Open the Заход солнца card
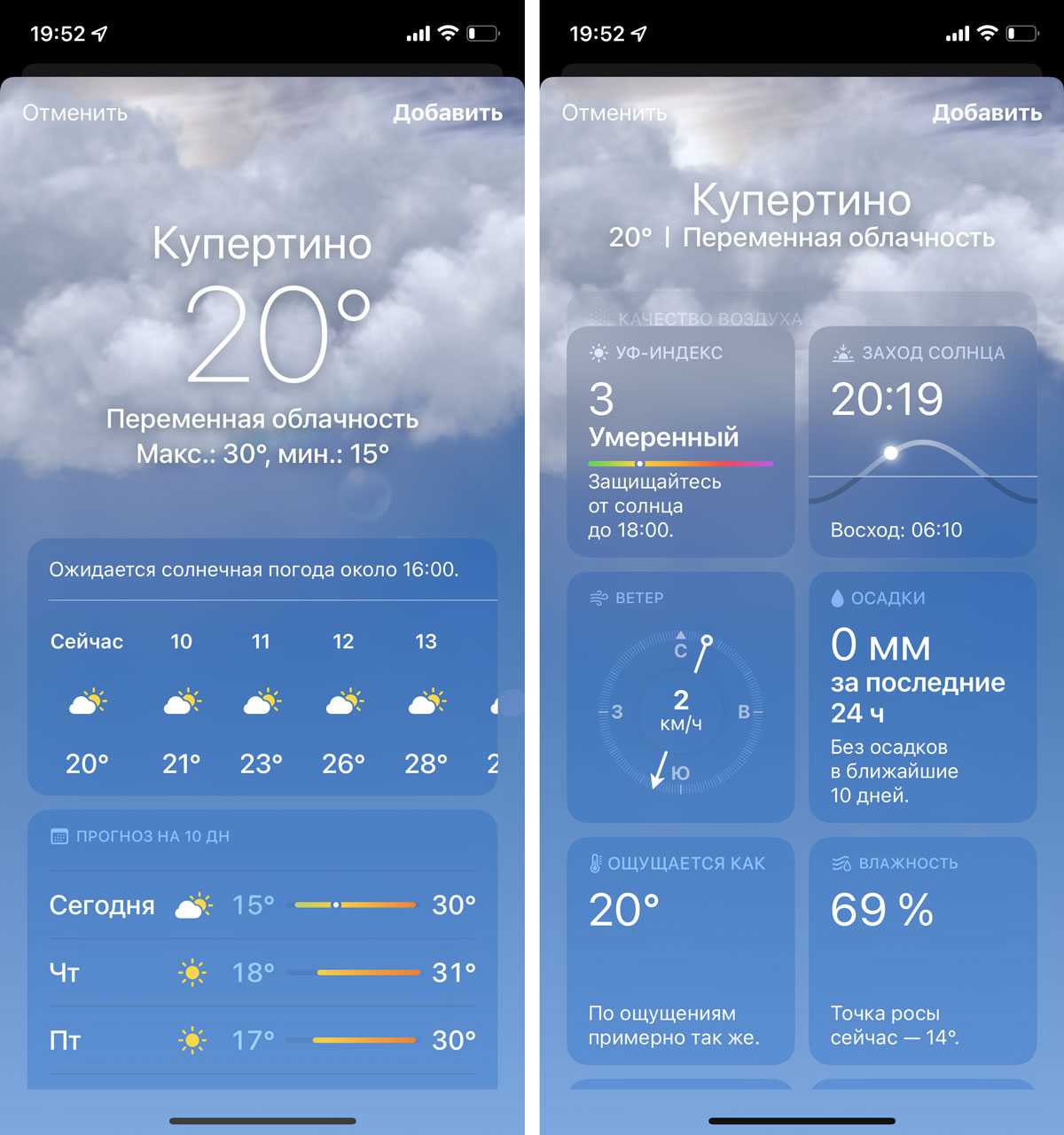The width and height of the screenshot is (1064, 1135). tap(922, 442)
